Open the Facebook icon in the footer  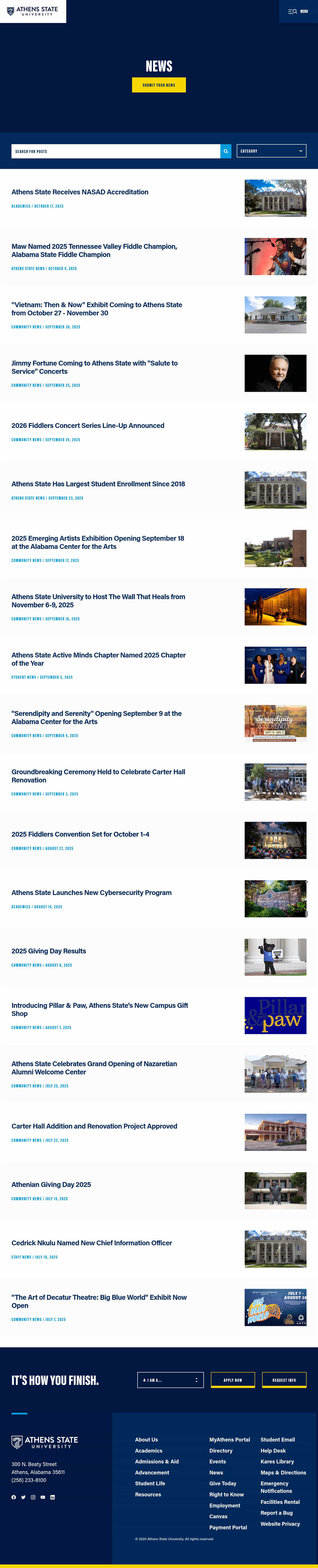pos(14,1497)
